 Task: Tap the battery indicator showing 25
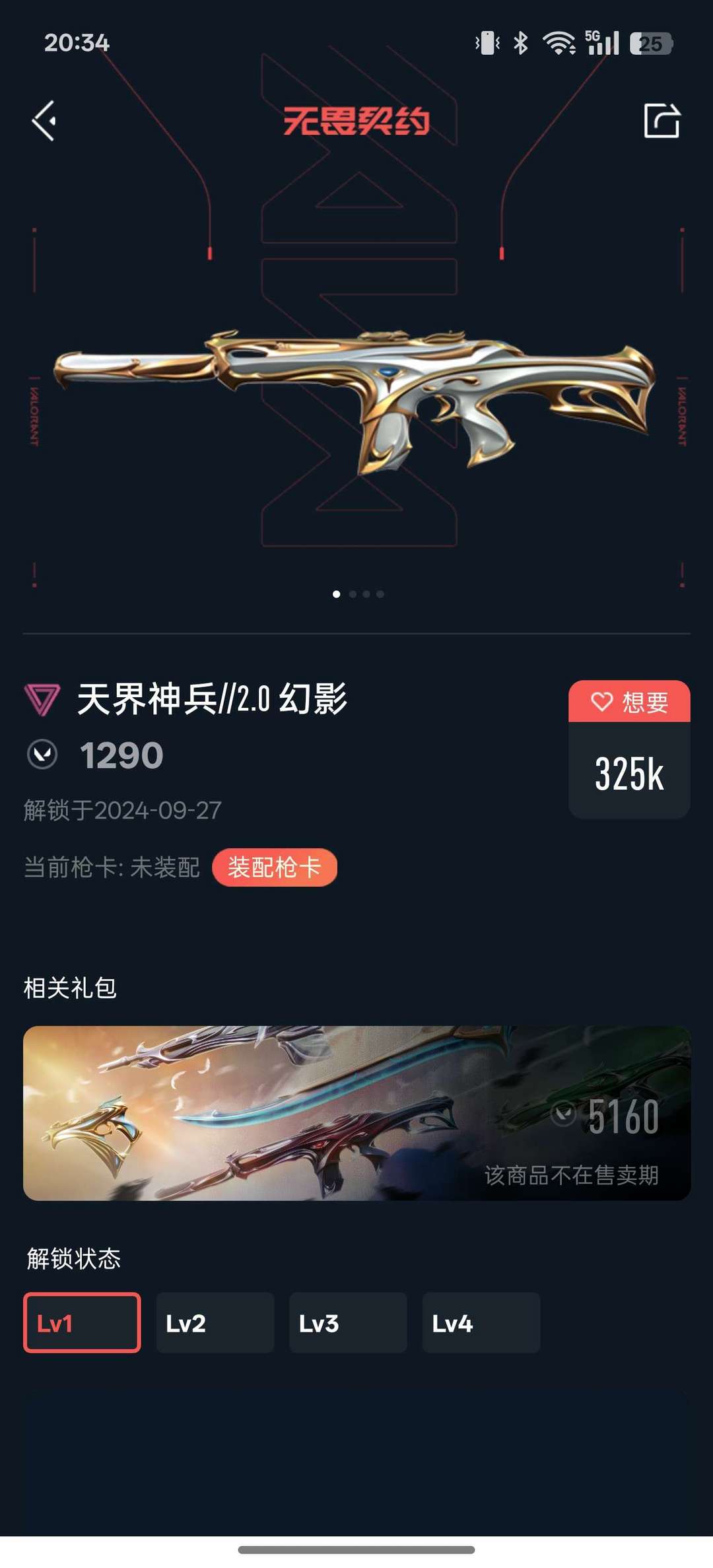click(652, 42)
